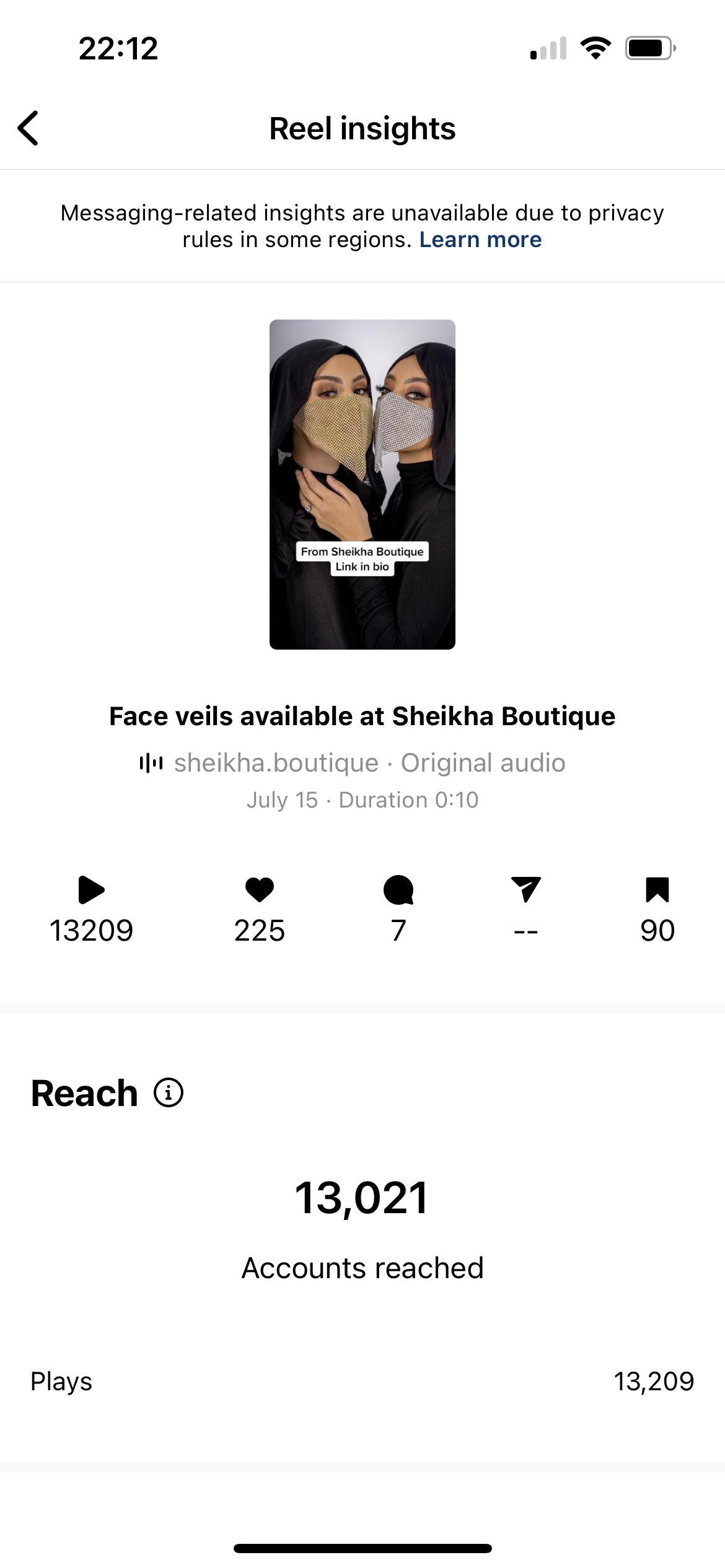Open the Learn more link
The image size is (725, 1568).
480,240
